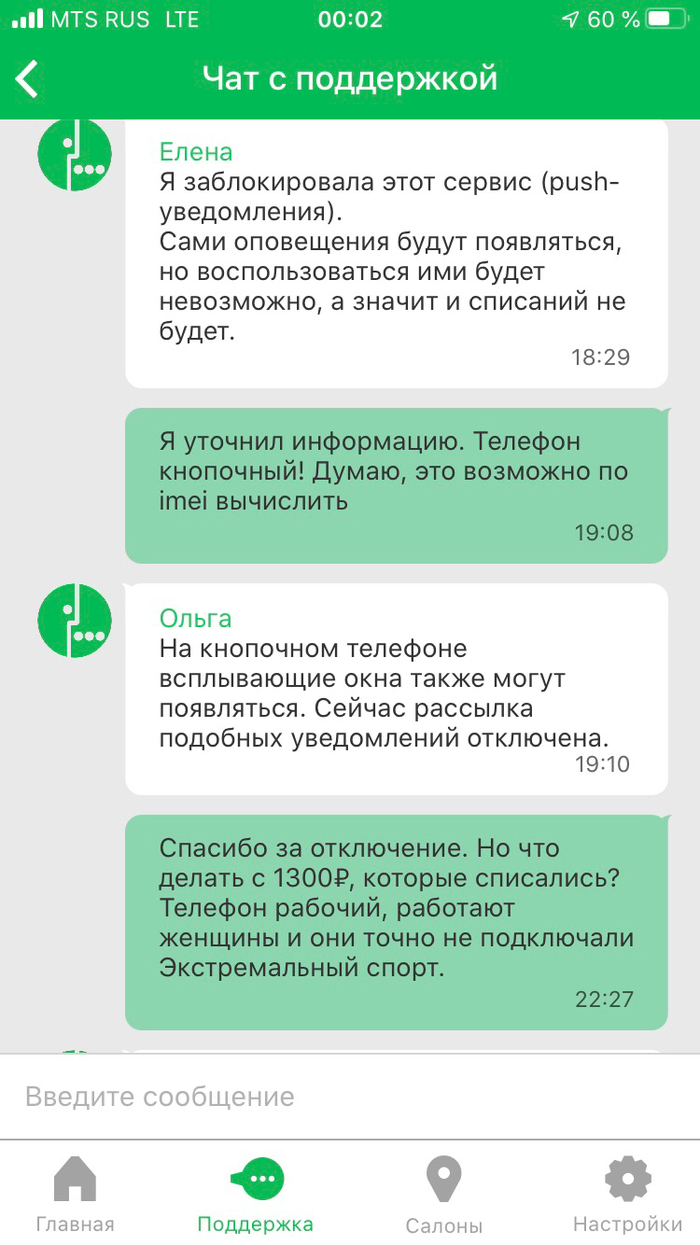Open the Поддержка tab
Screen dimensions: 700x1245
256,1194
